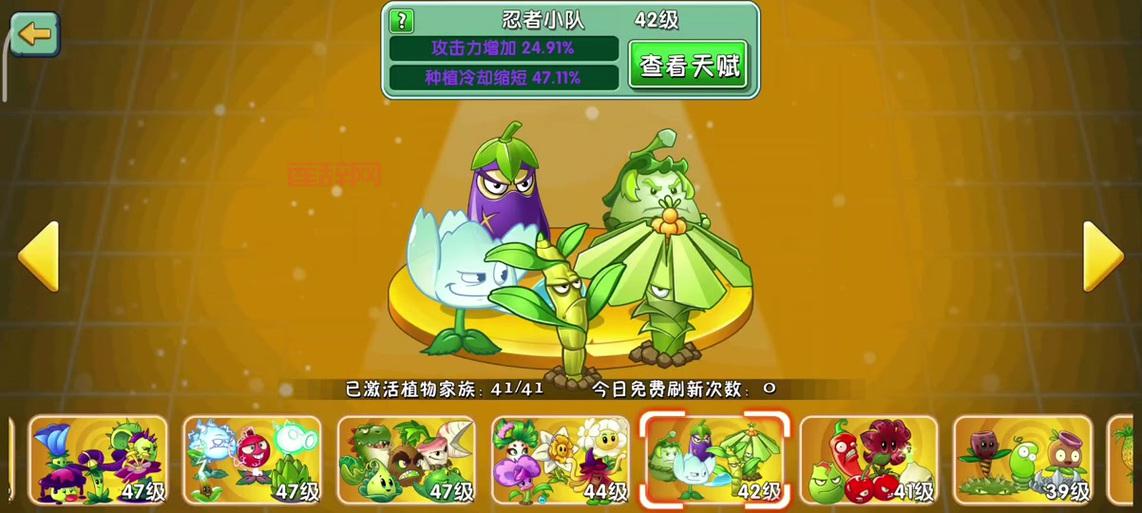Show the previous plant family
Viewport: 1142px width, 513px height.
tap(39, 256)
